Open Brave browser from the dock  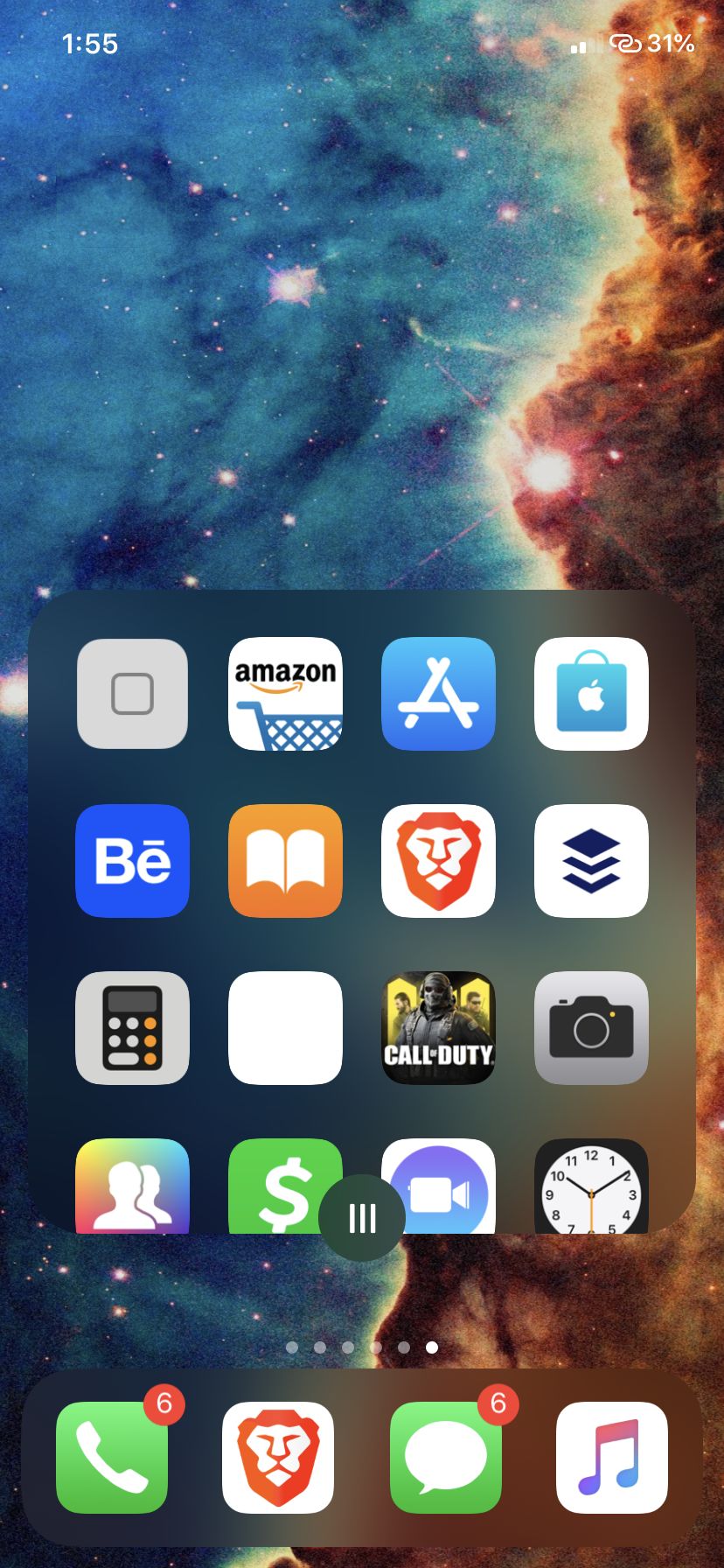(x=278, y=1458)
